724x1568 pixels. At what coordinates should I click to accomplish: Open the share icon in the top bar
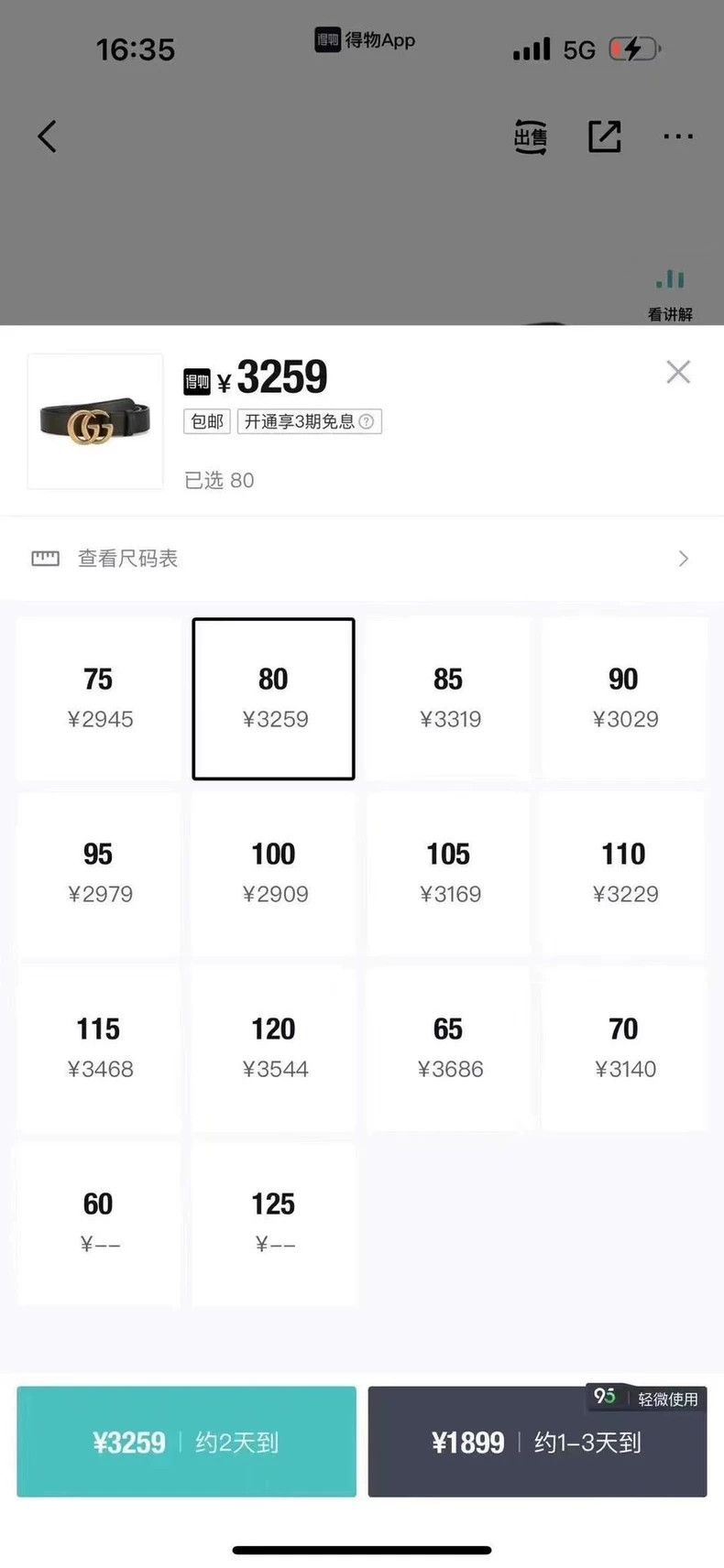(x=604, y=136)
